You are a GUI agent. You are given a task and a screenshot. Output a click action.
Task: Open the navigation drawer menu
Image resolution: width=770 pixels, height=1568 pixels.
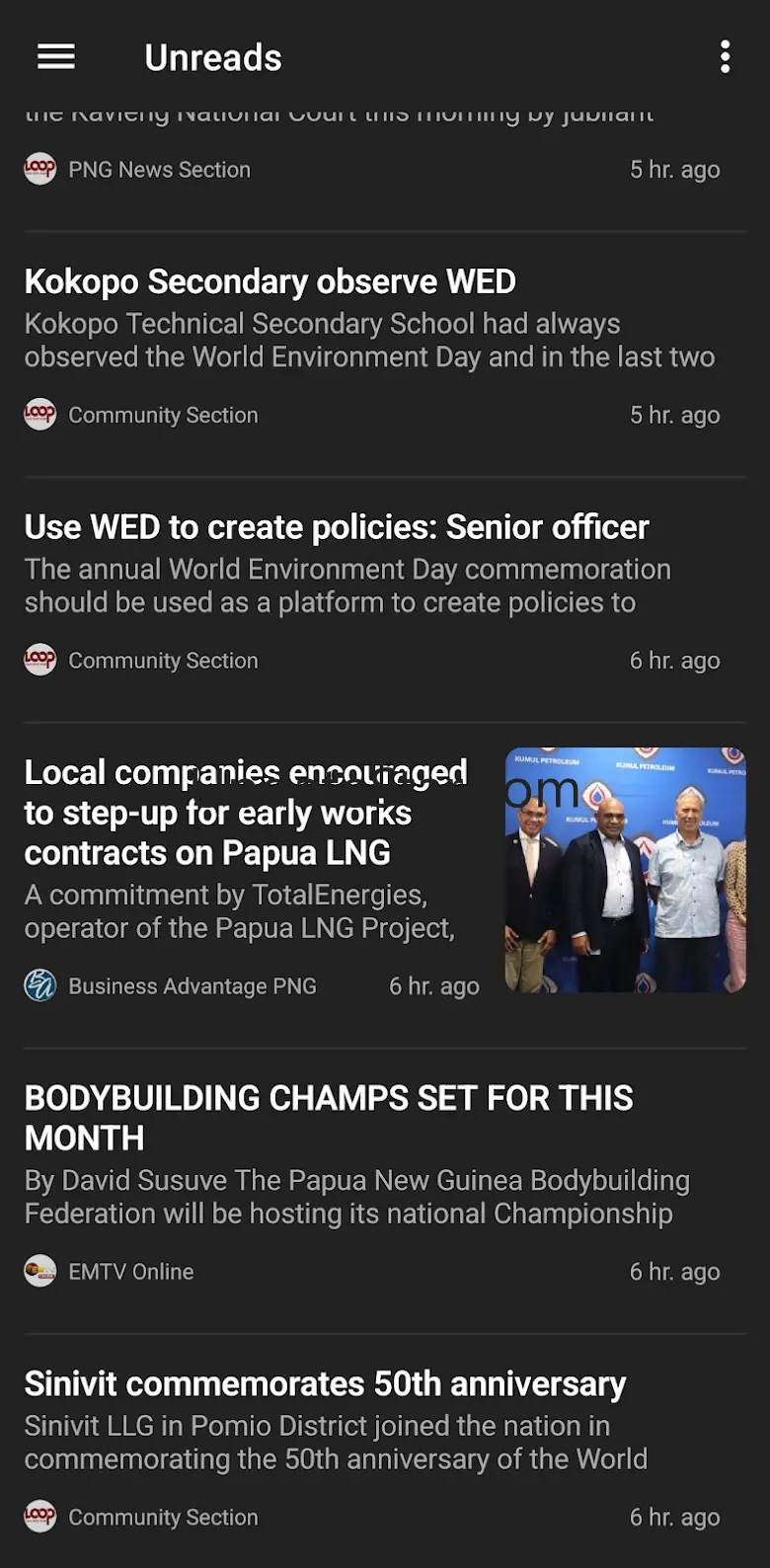click(56, 57)
